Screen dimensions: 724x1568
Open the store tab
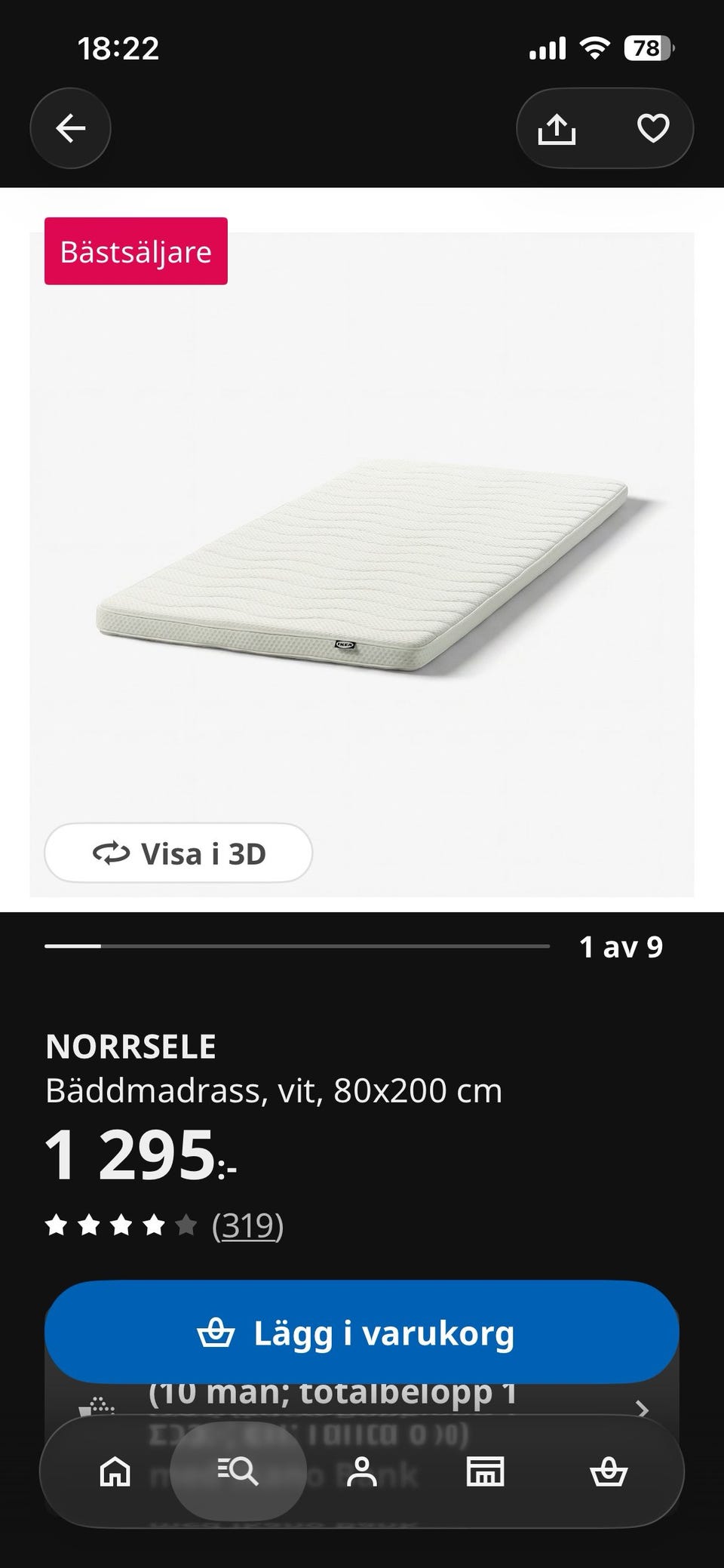coord(485,1471)
